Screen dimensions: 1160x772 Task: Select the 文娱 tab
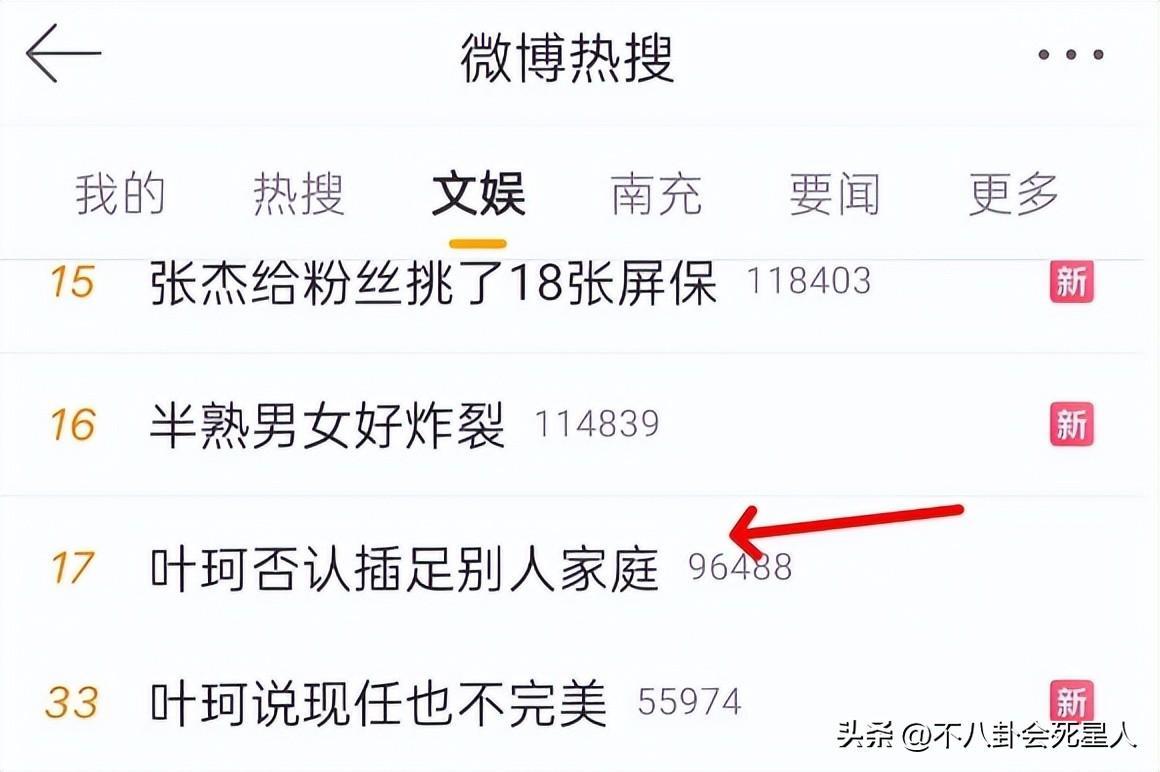coord(478,195)
